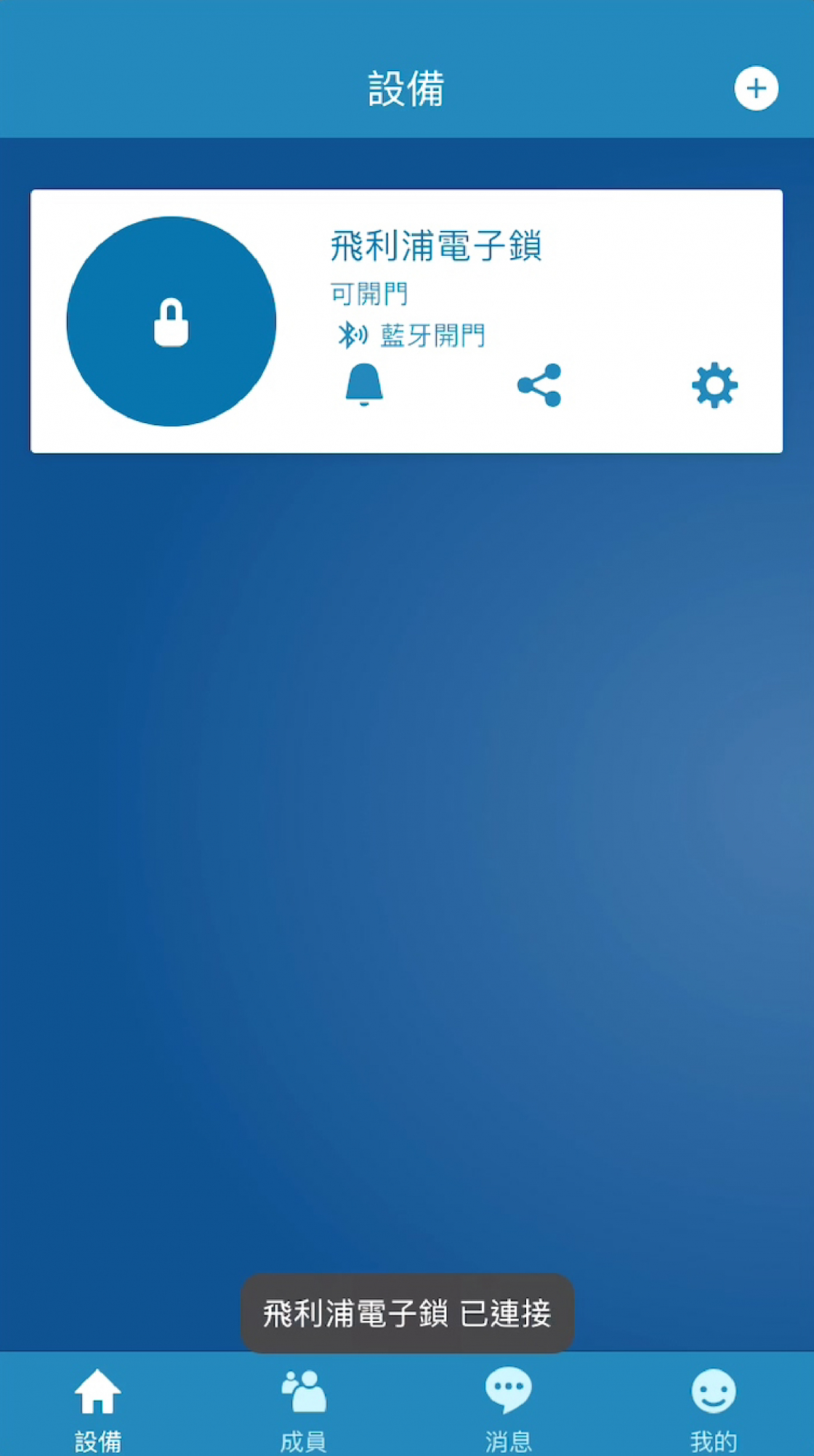Share the 飛利浦電子鎖 device

(539, 385)
